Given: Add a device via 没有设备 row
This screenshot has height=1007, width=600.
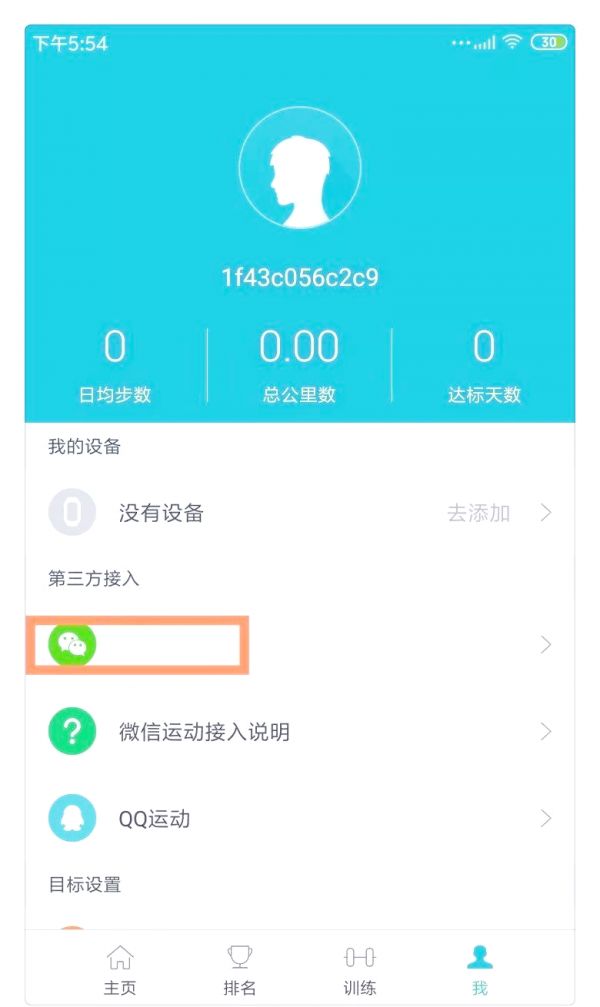Looking at the screenshot, I should (x=300, y=513).
